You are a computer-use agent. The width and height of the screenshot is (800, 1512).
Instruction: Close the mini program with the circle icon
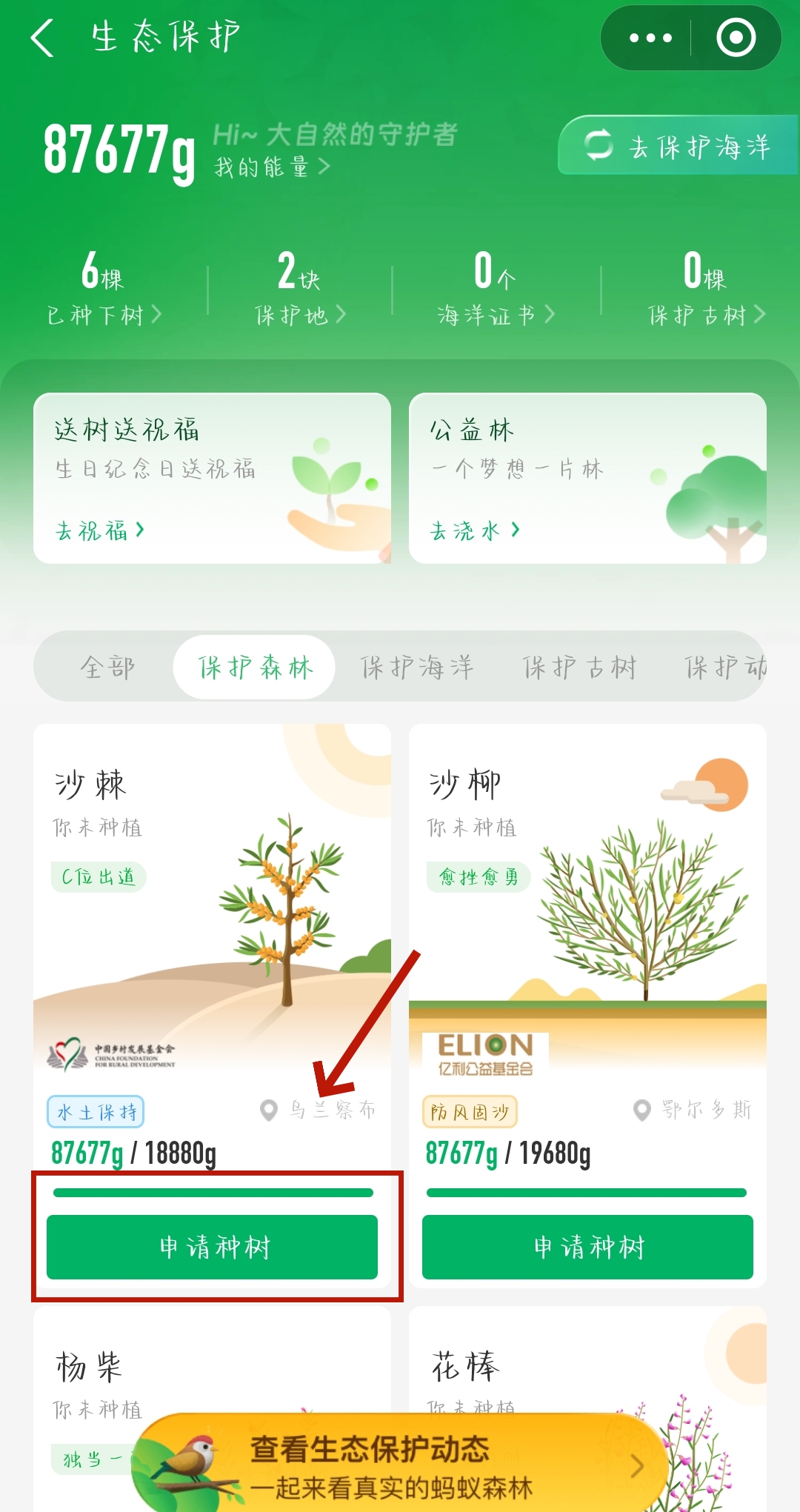[736, 38]
